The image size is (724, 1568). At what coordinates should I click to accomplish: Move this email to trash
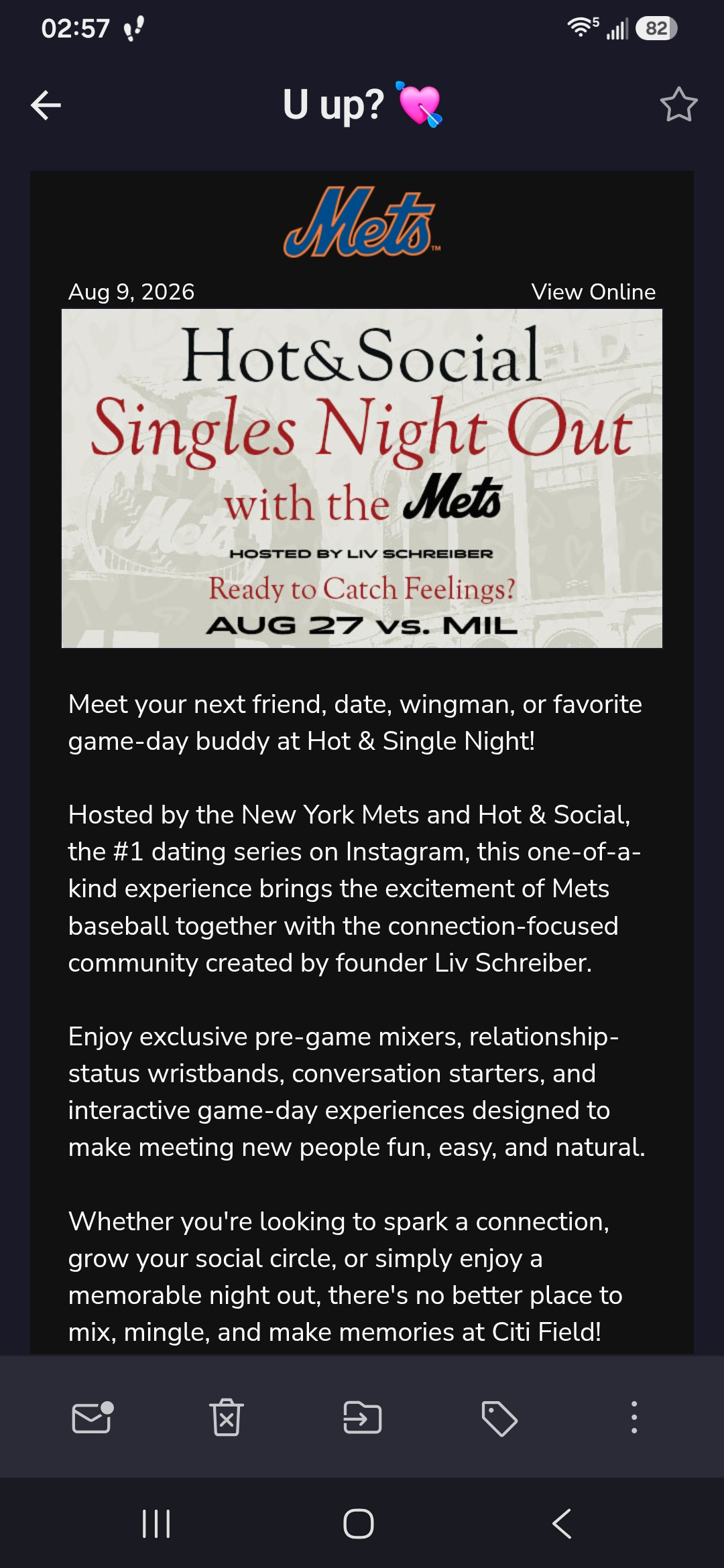pos(227,1417)
